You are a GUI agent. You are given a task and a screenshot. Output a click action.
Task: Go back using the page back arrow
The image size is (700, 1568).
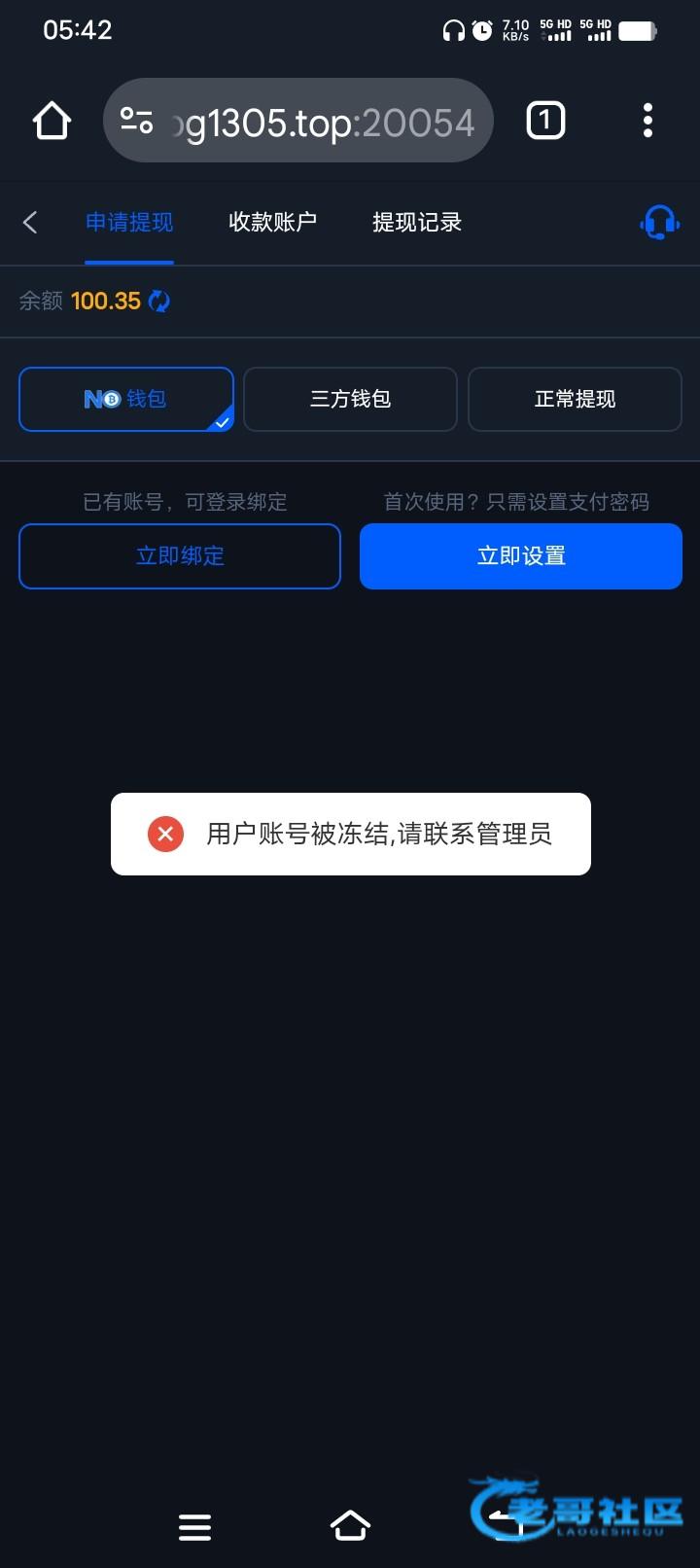click(30, 223)
